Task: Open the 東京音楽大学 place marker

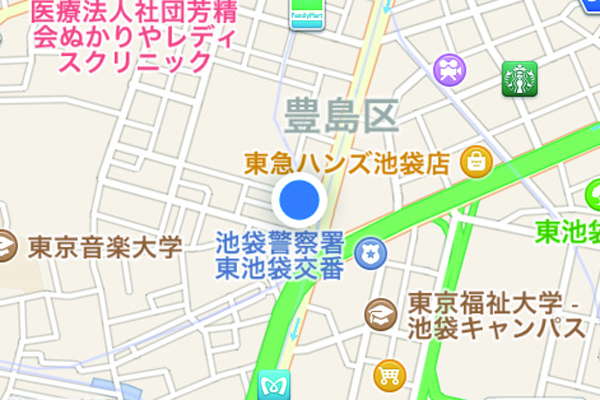Action: (x=6, y=244)
